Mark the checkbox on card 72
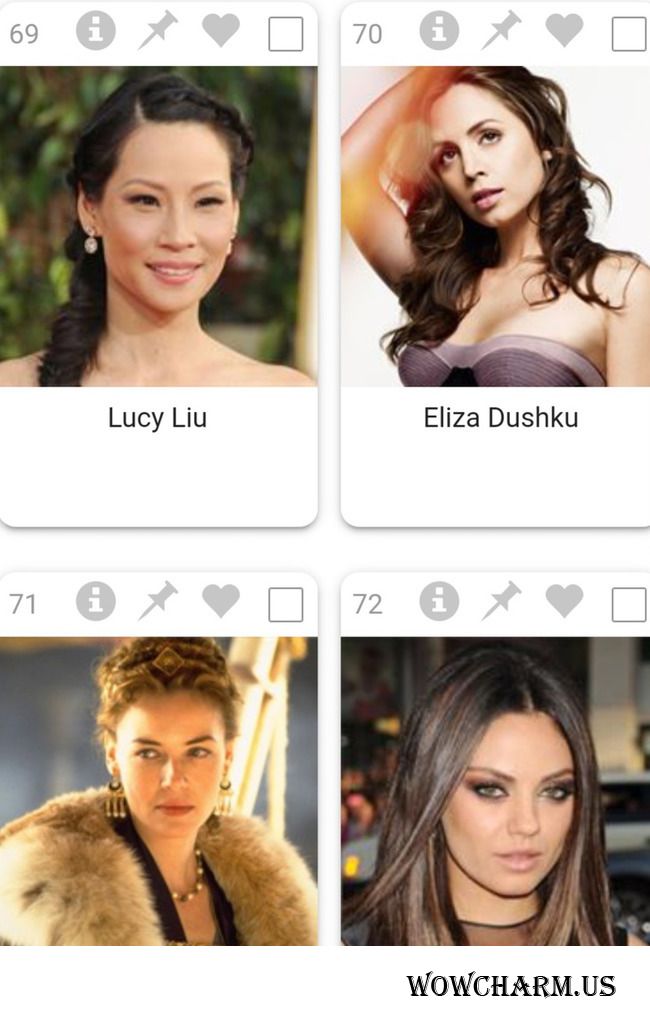Viewport: 650px width, 1026px height. coord(629,605)
